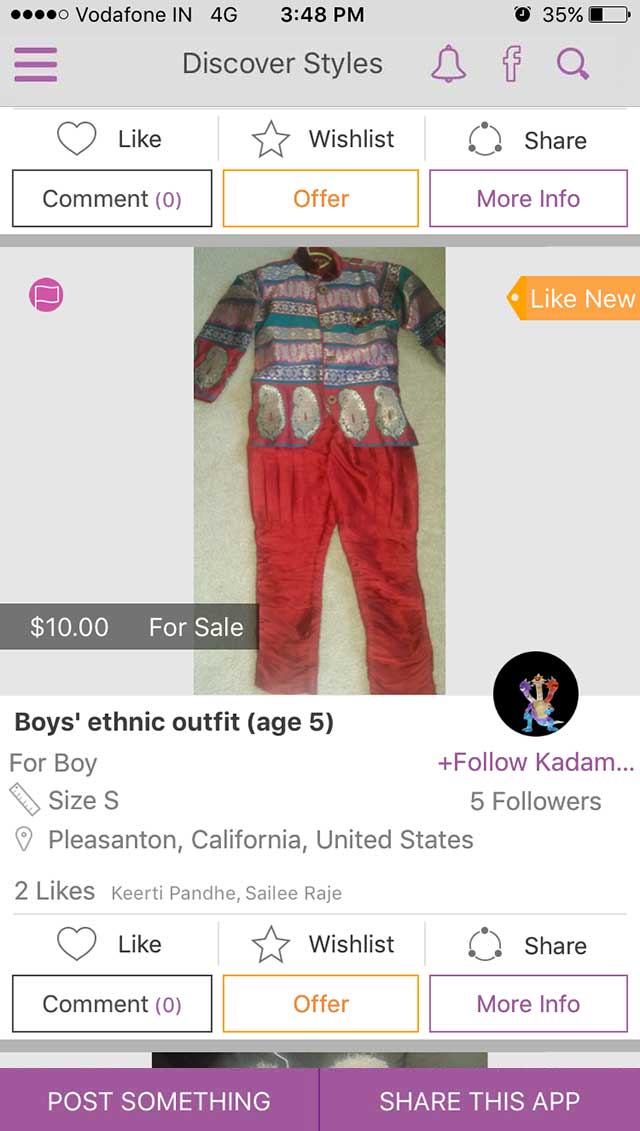Flag the boys' ethnic outfit listing
The width and height of the screenshot is (640, 1131).
pos(46,295)
